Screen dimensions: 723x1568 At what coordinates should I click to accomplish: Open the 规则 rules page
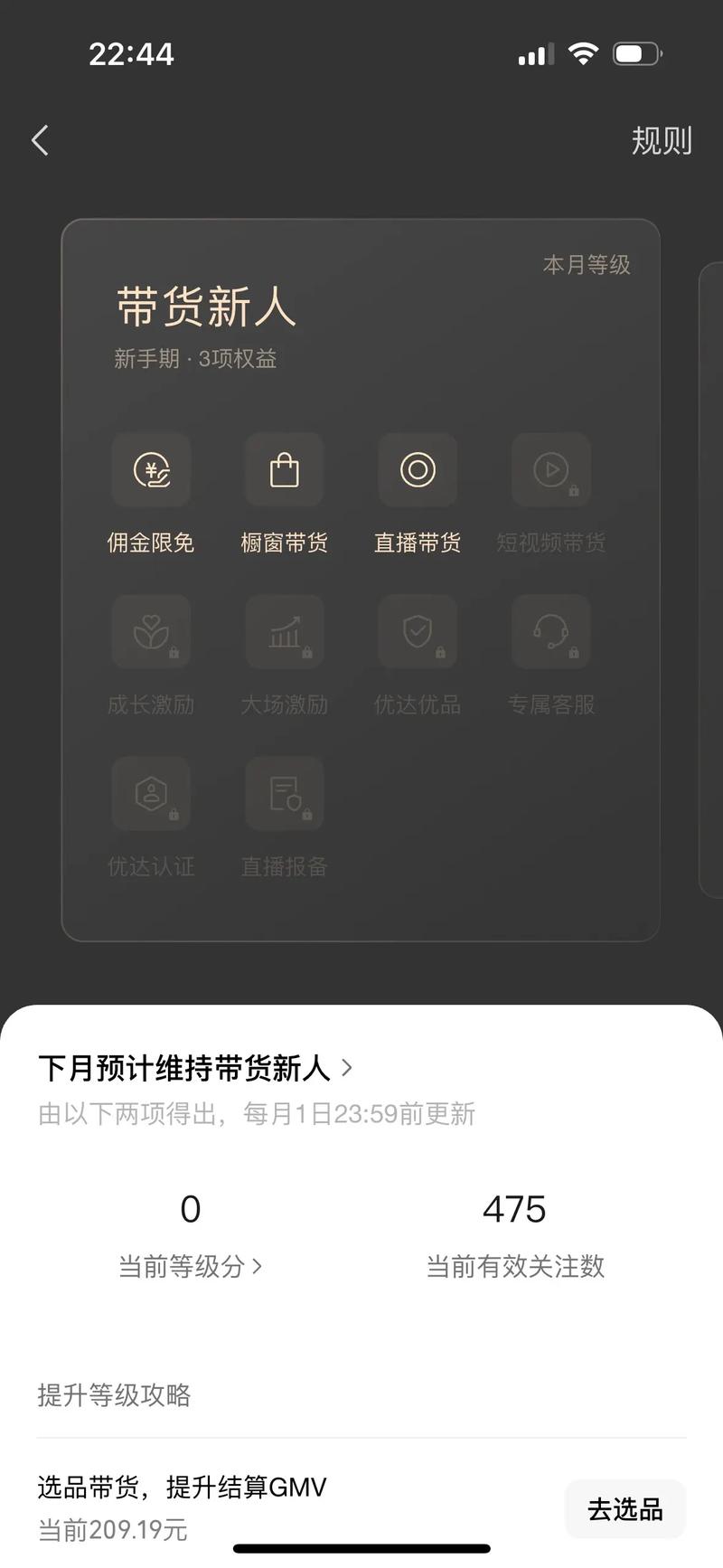click(x=661, y=141)
